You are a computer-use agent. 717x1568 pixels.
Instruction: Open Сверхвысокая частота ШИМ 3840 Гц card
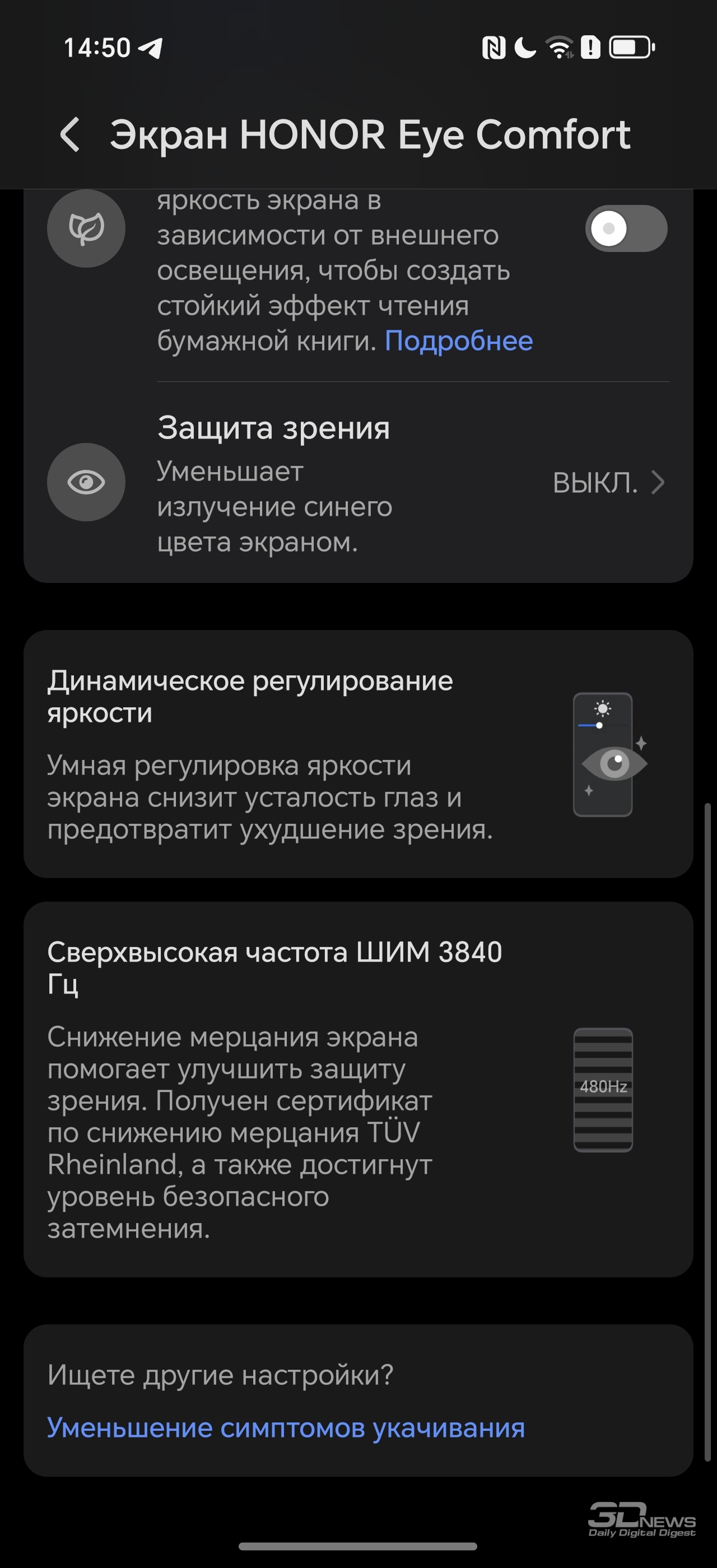coord(358,1090)
